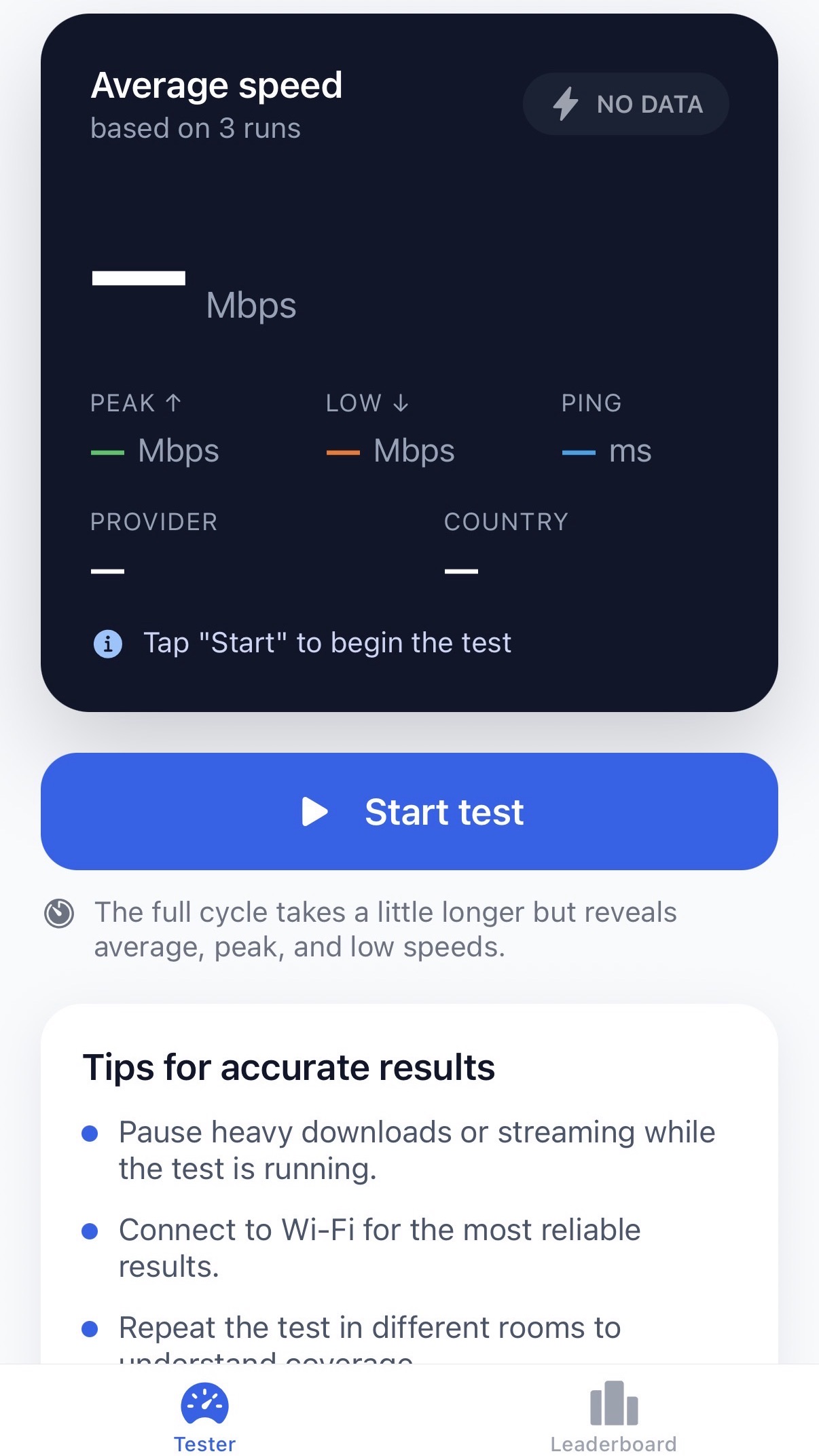Tap the orange LOW indicator dash
The height and width of the screenshot is (1456, 819).
coord(345,451)
